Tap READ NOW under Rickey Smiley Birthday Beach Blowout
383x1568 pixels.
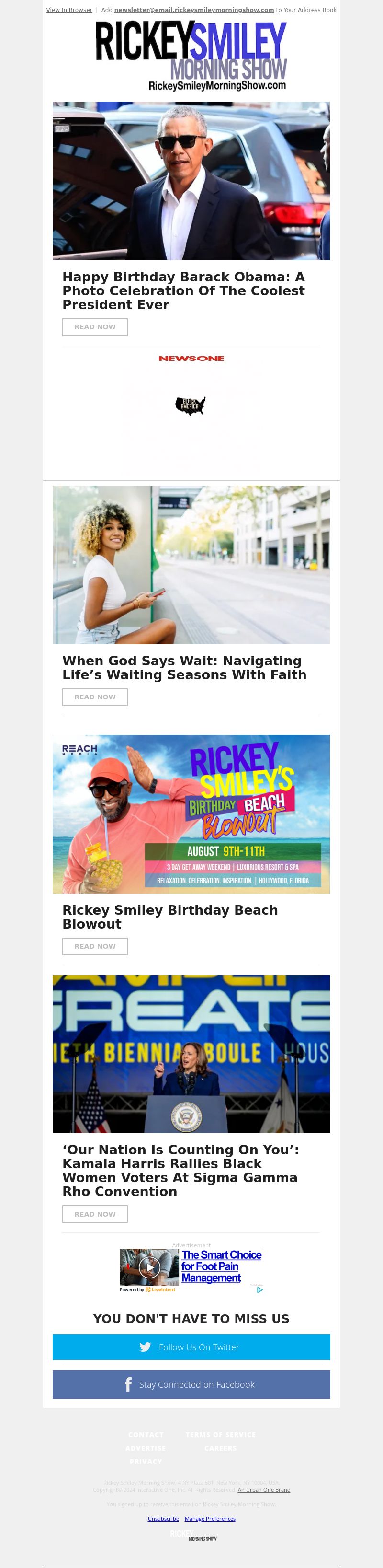tap(95, 946)
